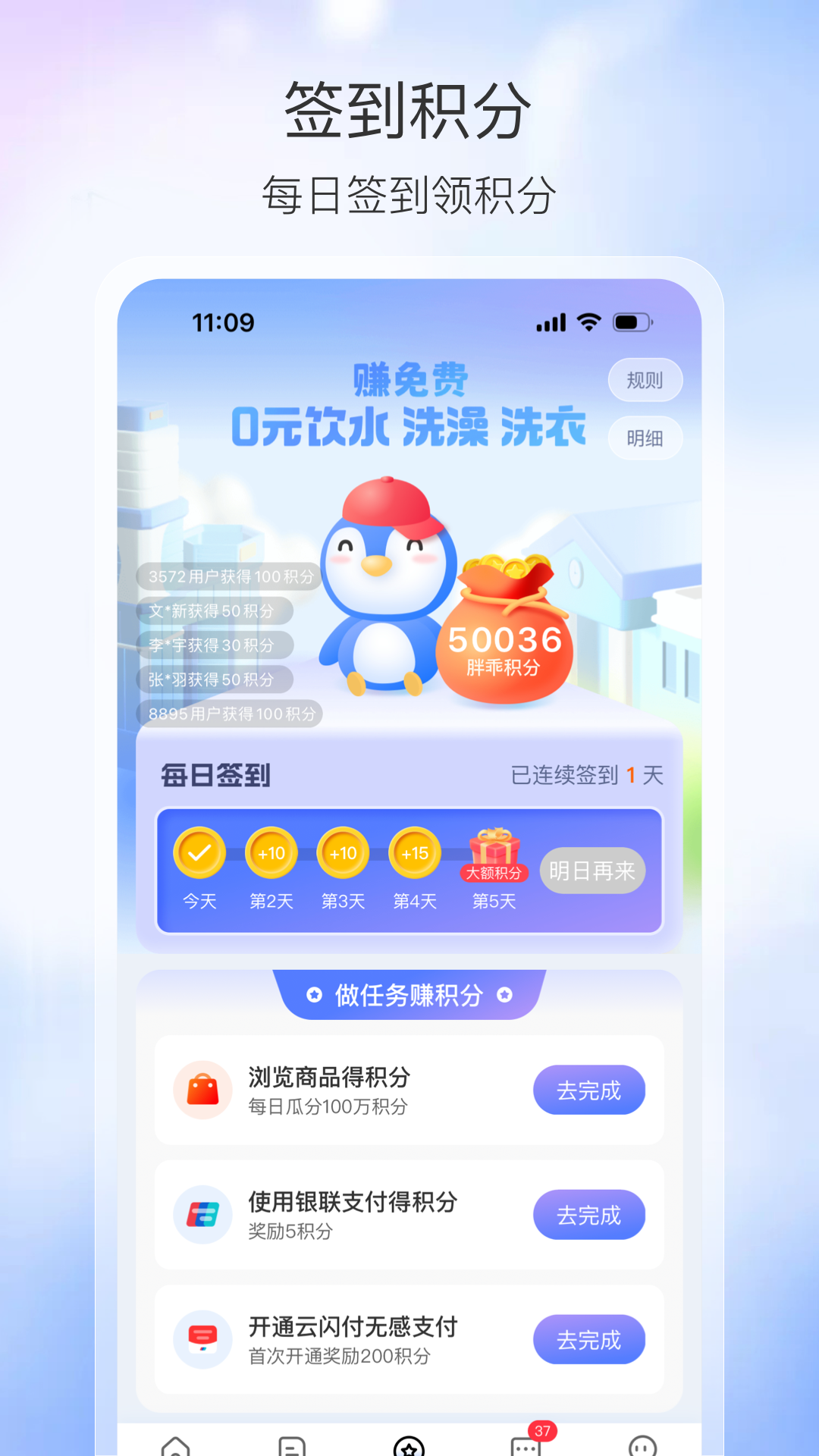Open the 明细 details panel
The width and height of the screenshot is (819, 1456).
click(x=644, y=438)
